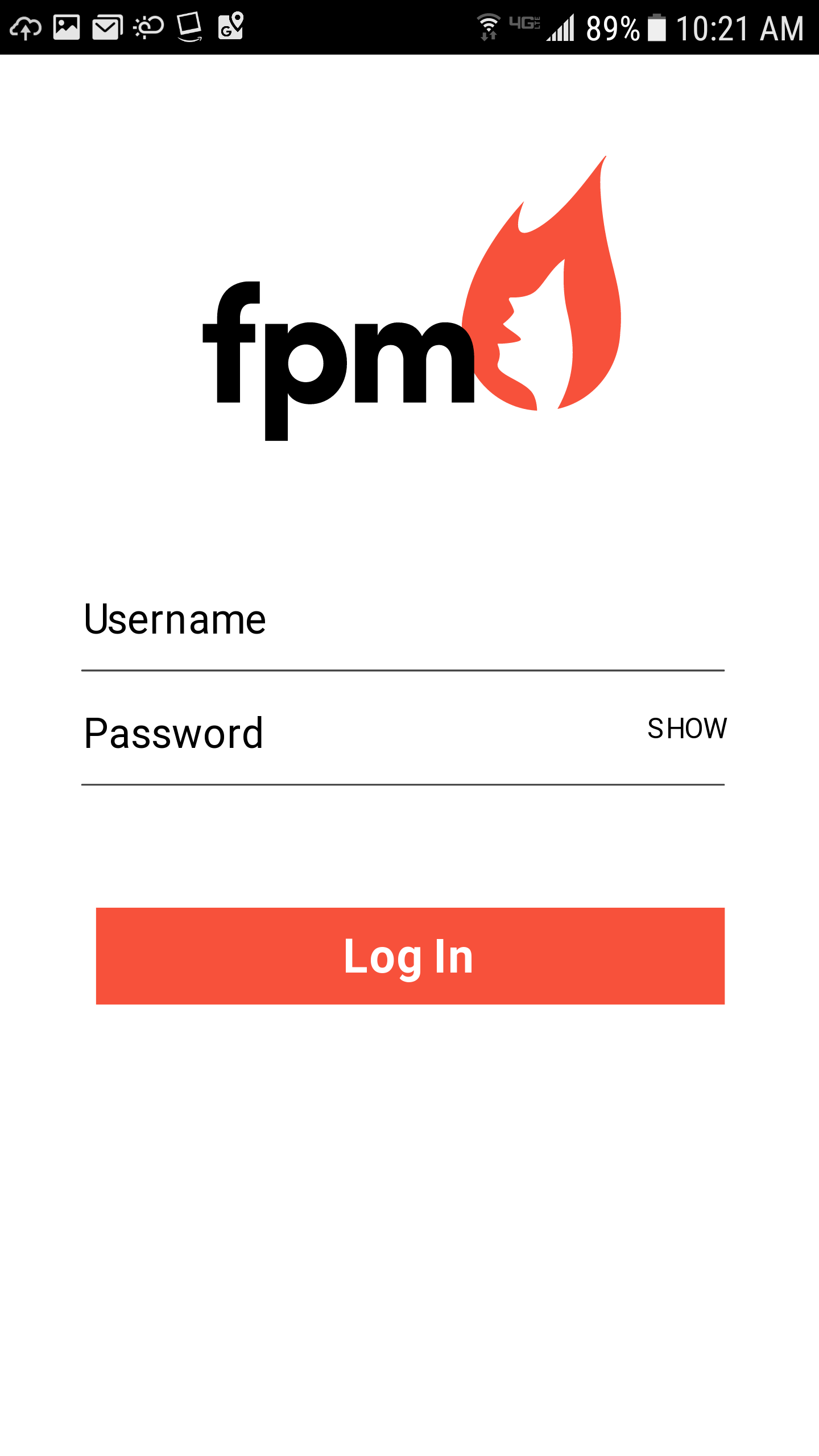The height and width of the screenshot is (1456, 819).
Task: Tap the Log In button
Action: click(x=409, y=956)
